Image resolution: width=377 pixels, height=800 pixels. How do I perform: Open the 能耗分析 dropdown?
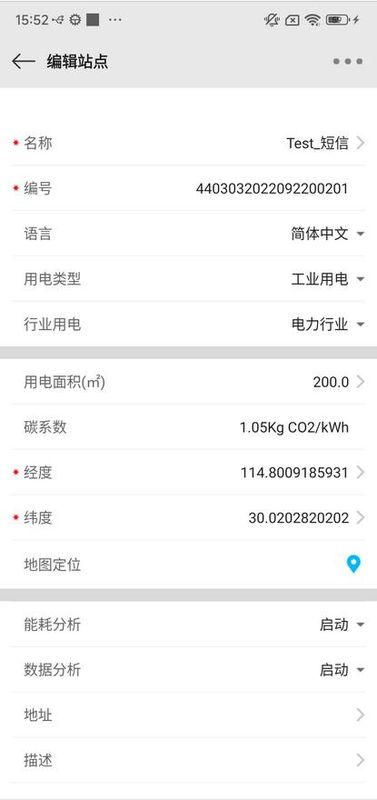(188, 624)
